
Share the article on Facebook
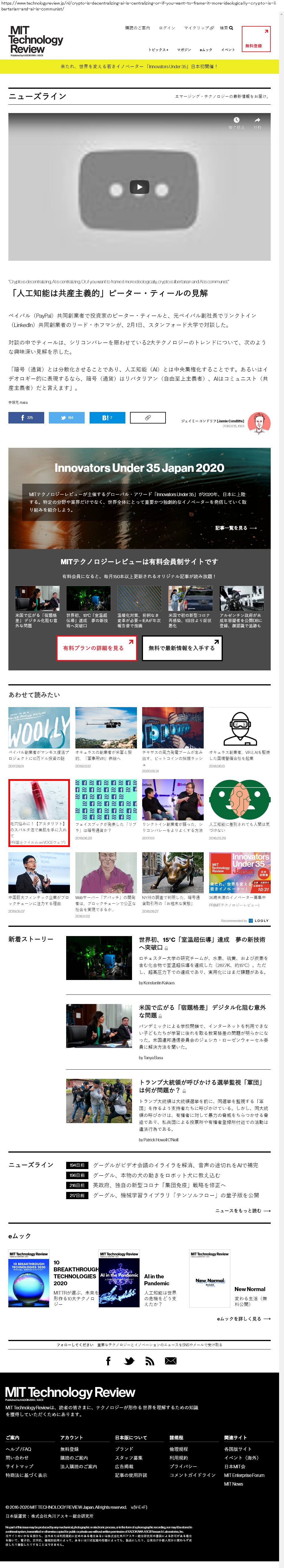click(26, 417)
